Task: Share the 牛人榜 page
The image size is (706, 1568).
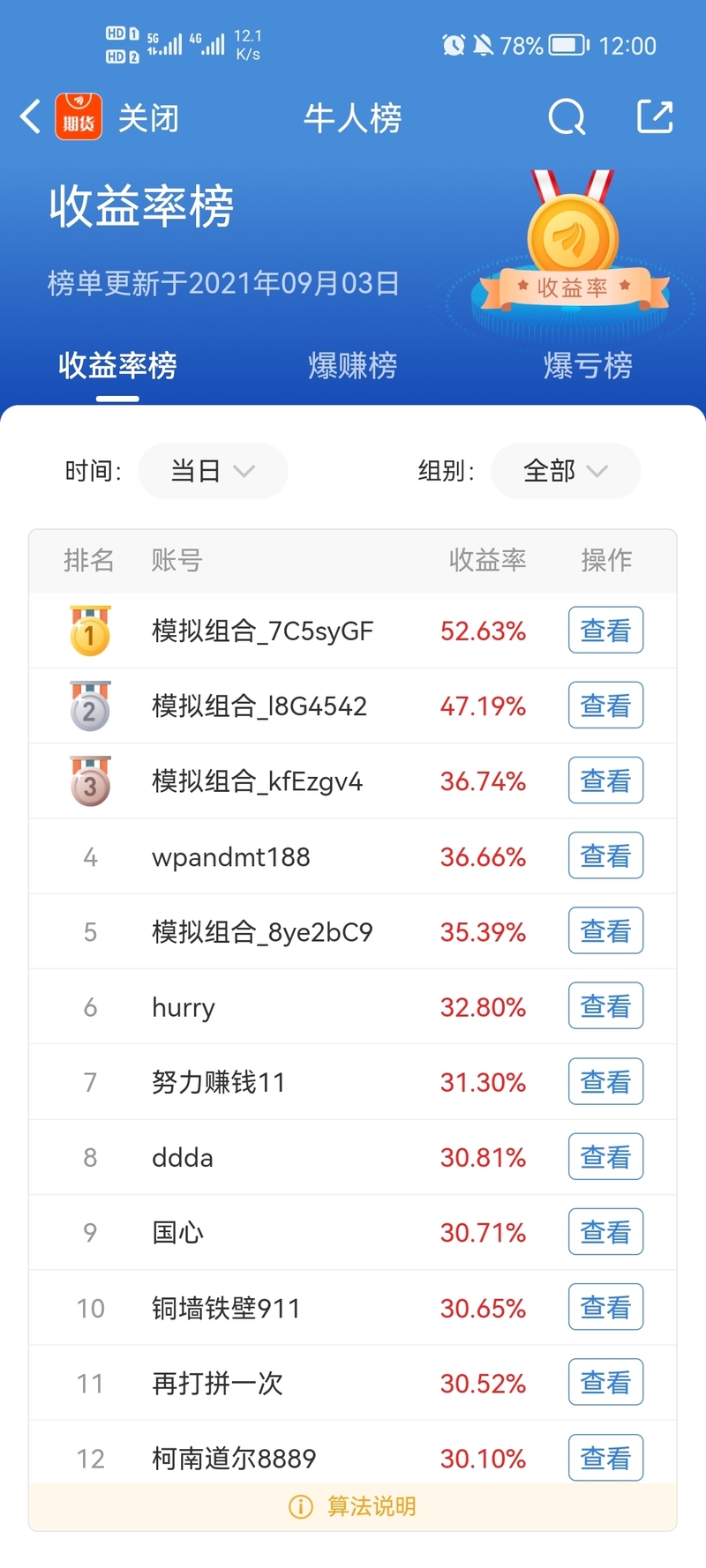Action: (x=655, y=116)
